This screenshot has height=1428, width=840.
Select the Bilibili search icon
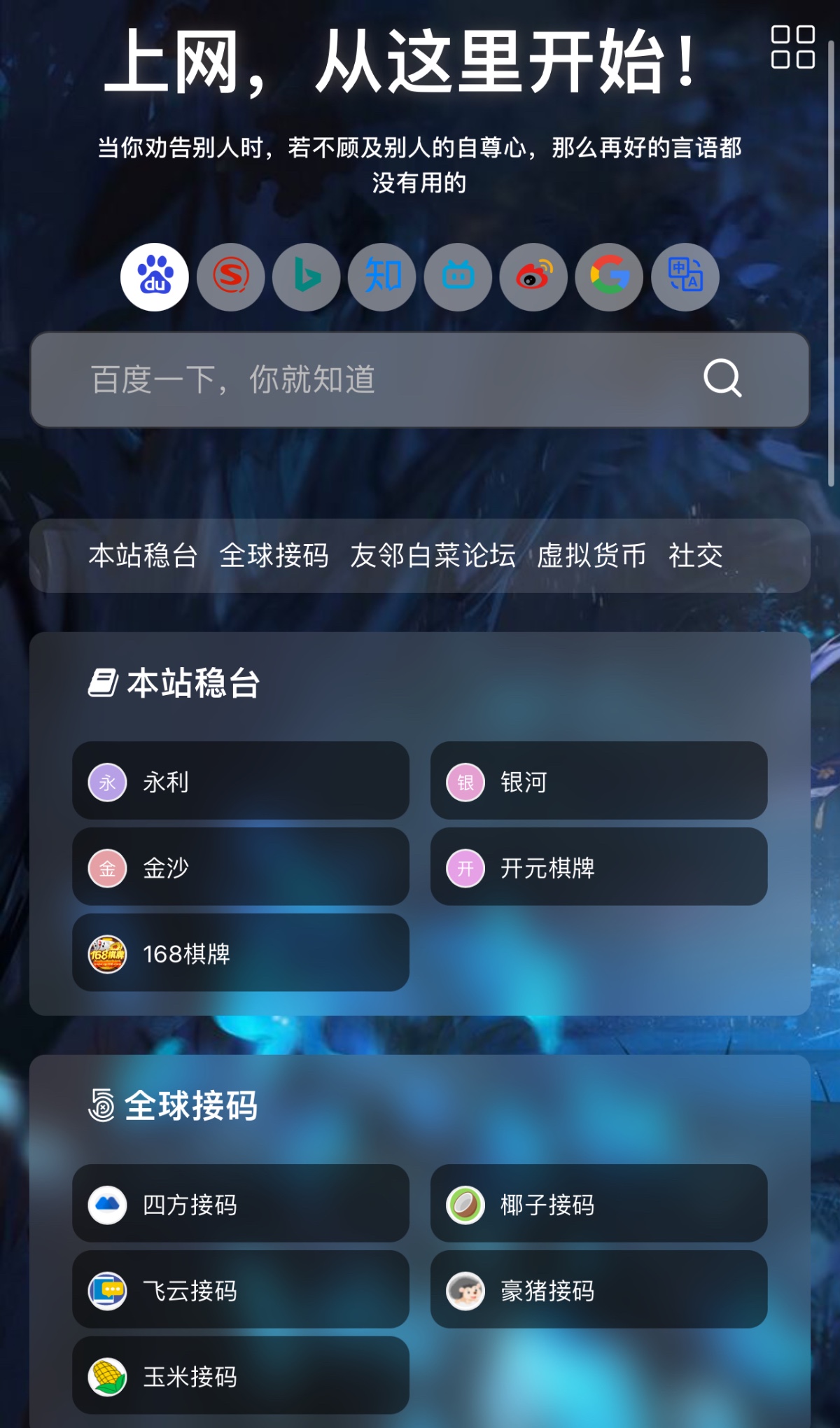tap(458, 276)
